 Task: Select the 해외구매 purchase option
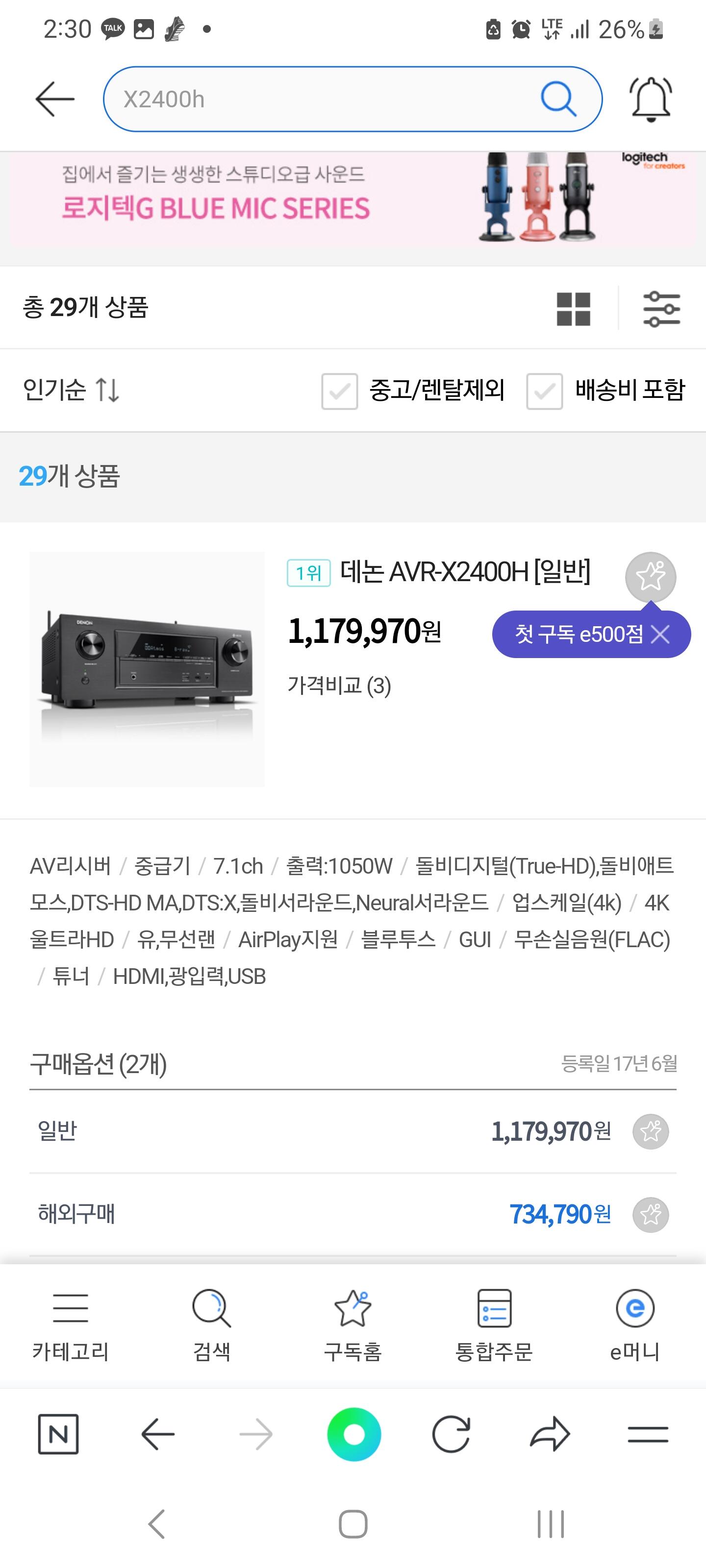coord(76,1214)
